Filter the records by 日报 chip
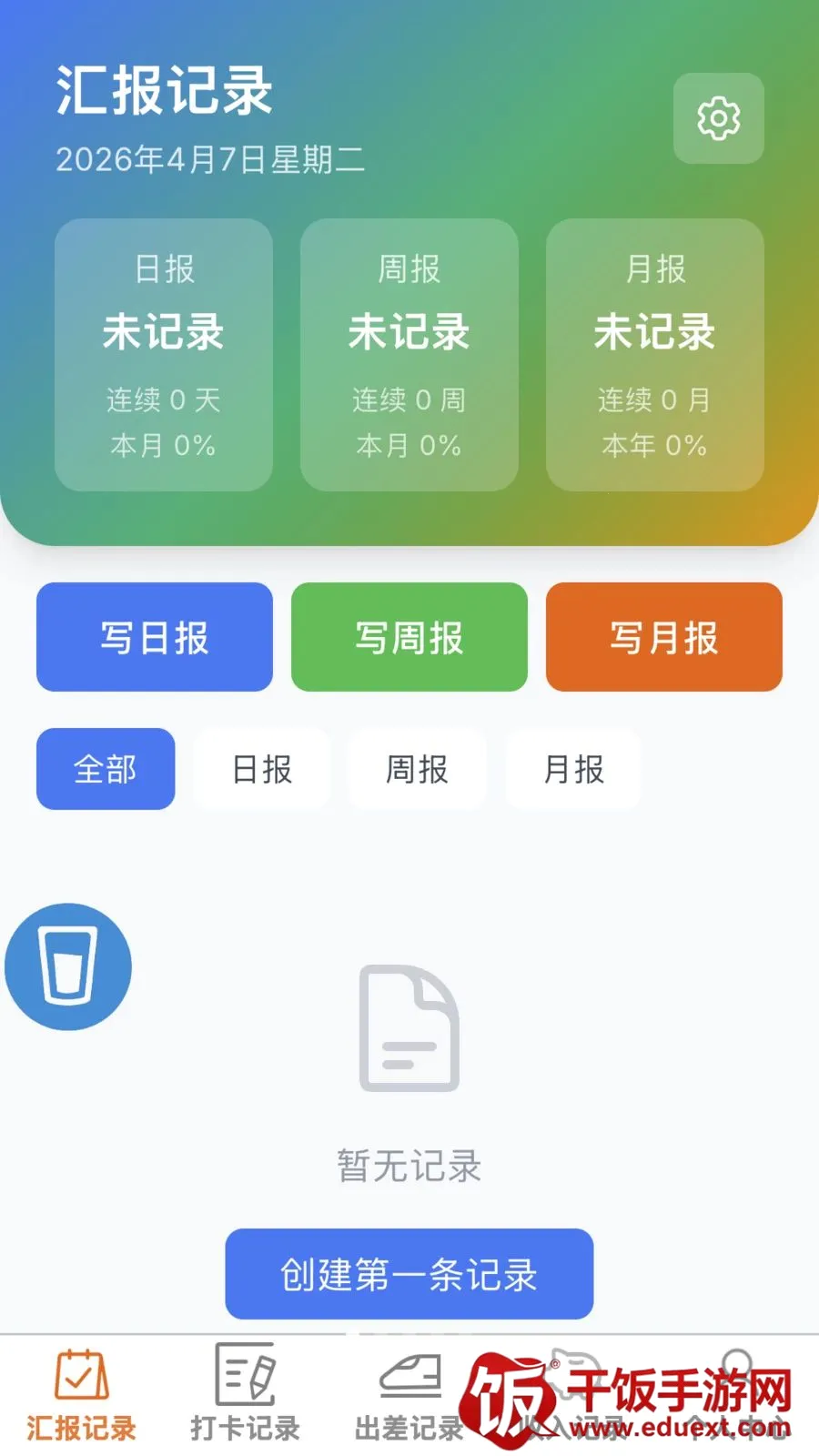Screen dimensions: 819x1456 262,769
